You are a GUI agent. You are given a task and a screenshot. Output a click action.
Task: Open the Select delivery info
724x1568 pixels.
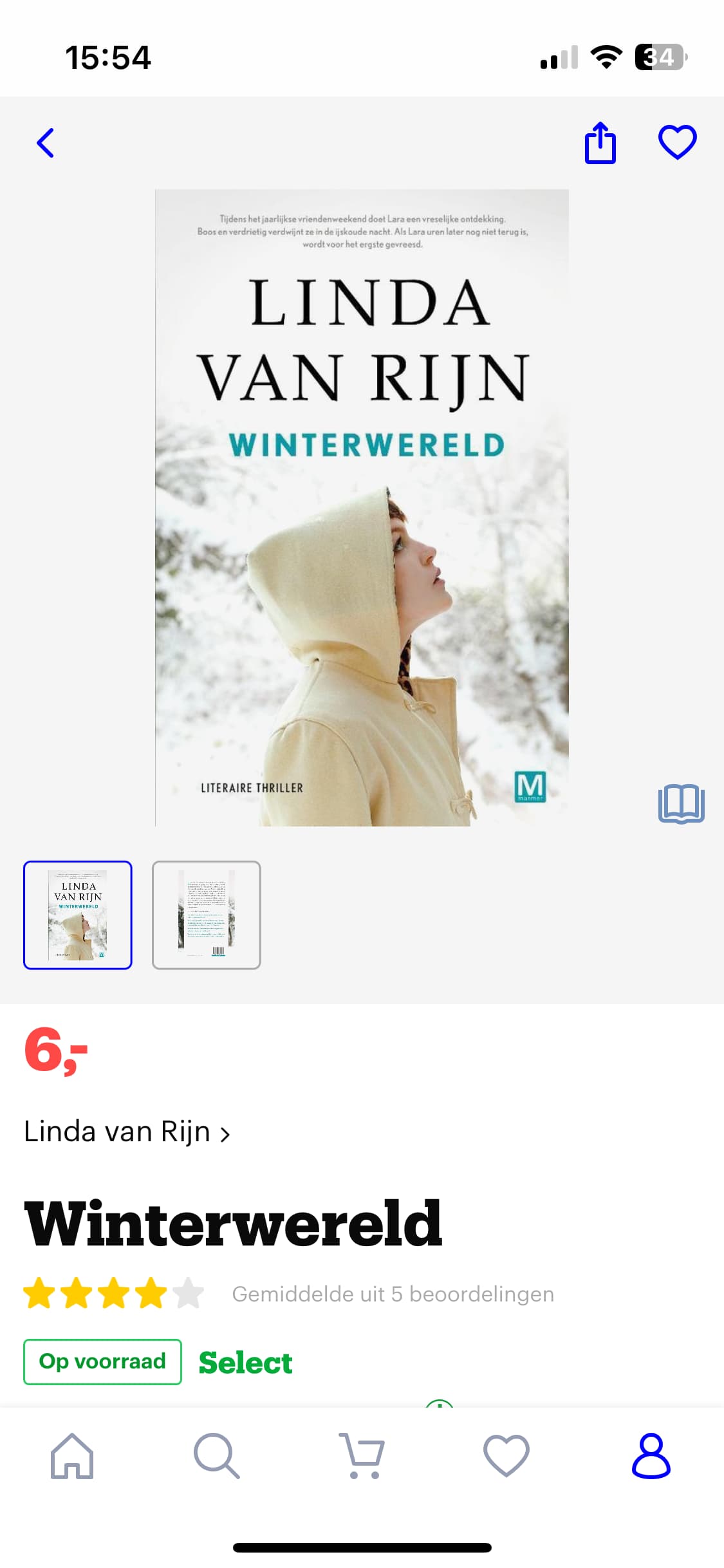(245, 1362)
